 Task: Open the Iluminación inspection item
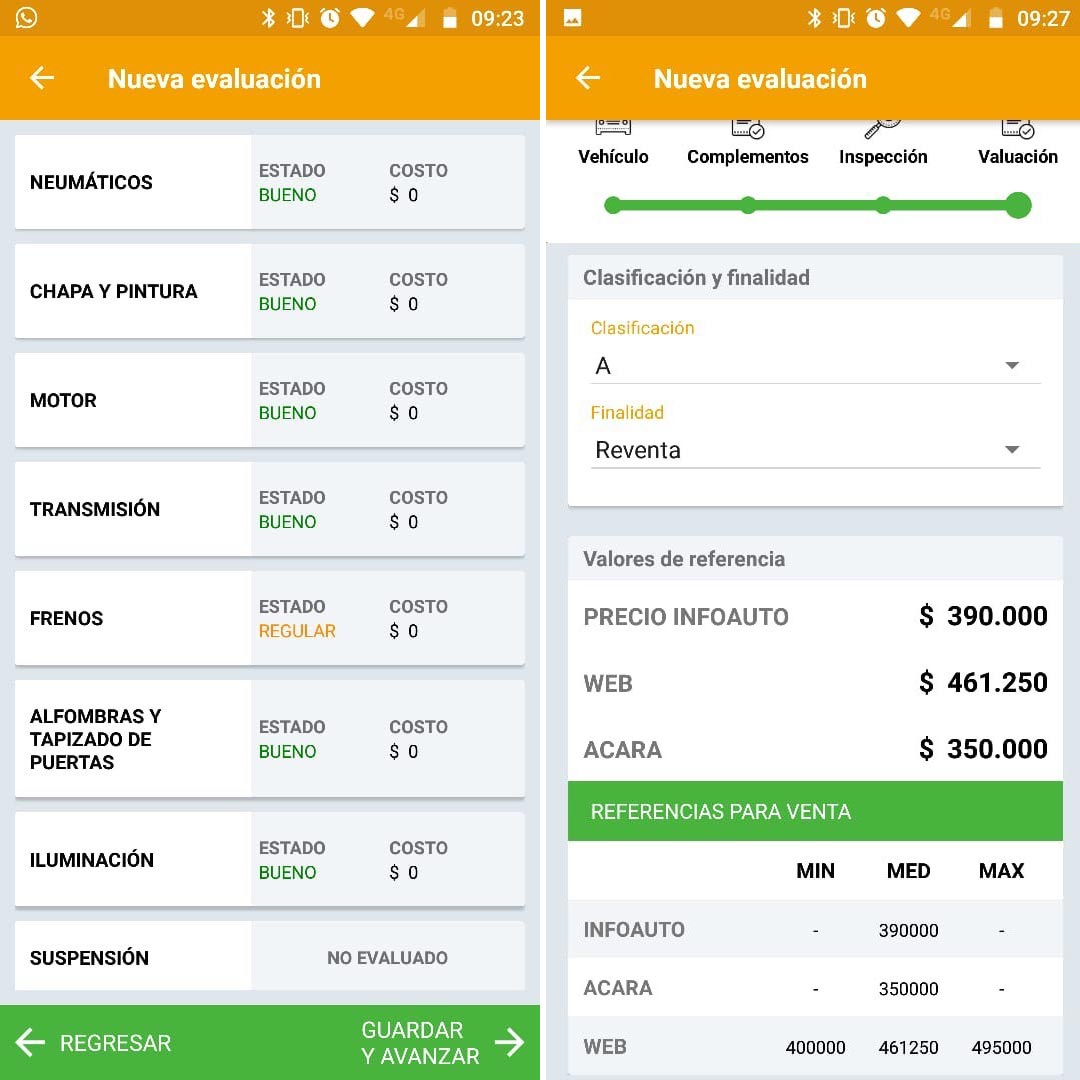[269, 860]
